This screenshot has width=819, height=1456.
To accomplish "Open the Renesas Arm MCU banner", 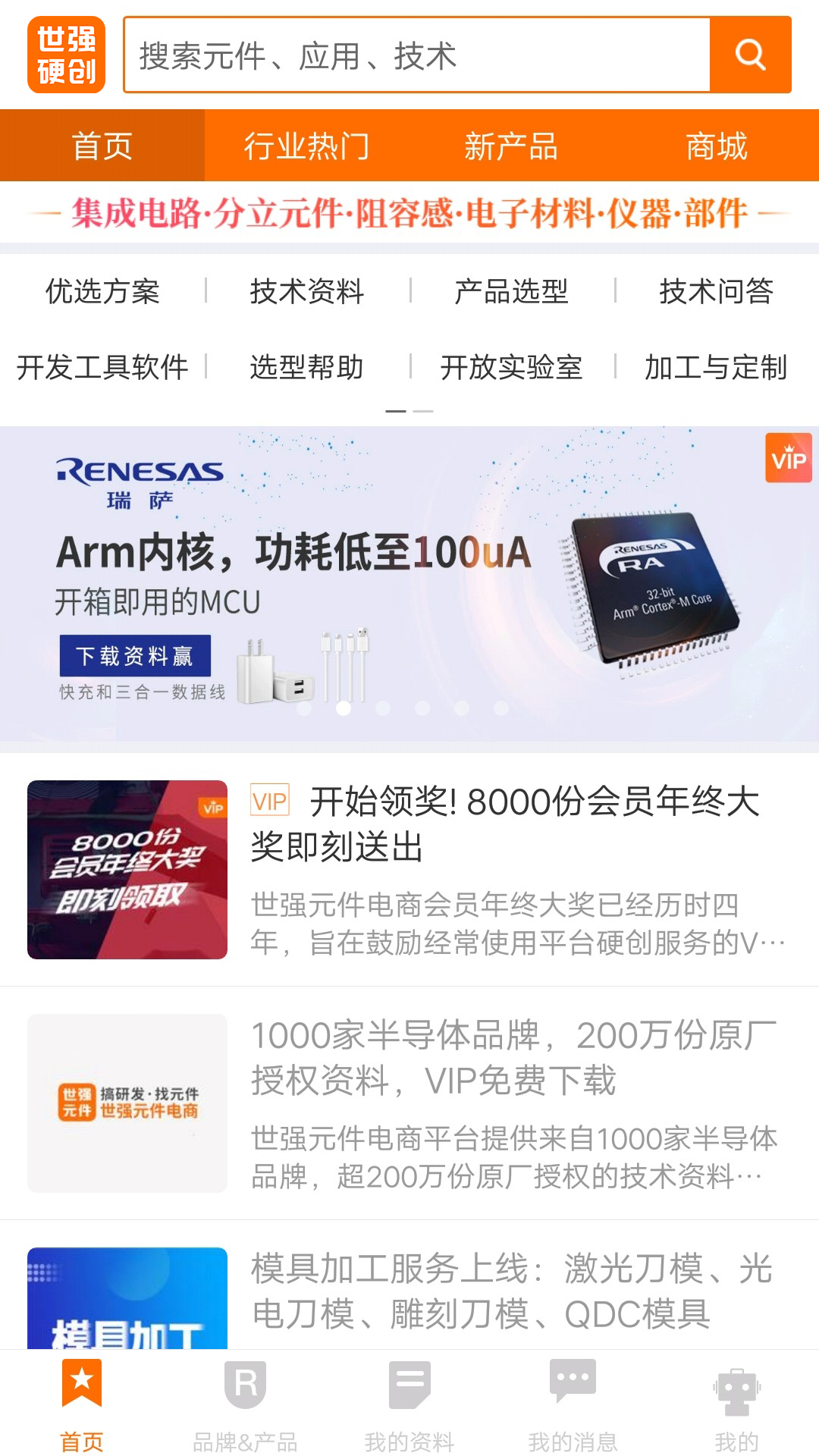I will tap(409, 584).
